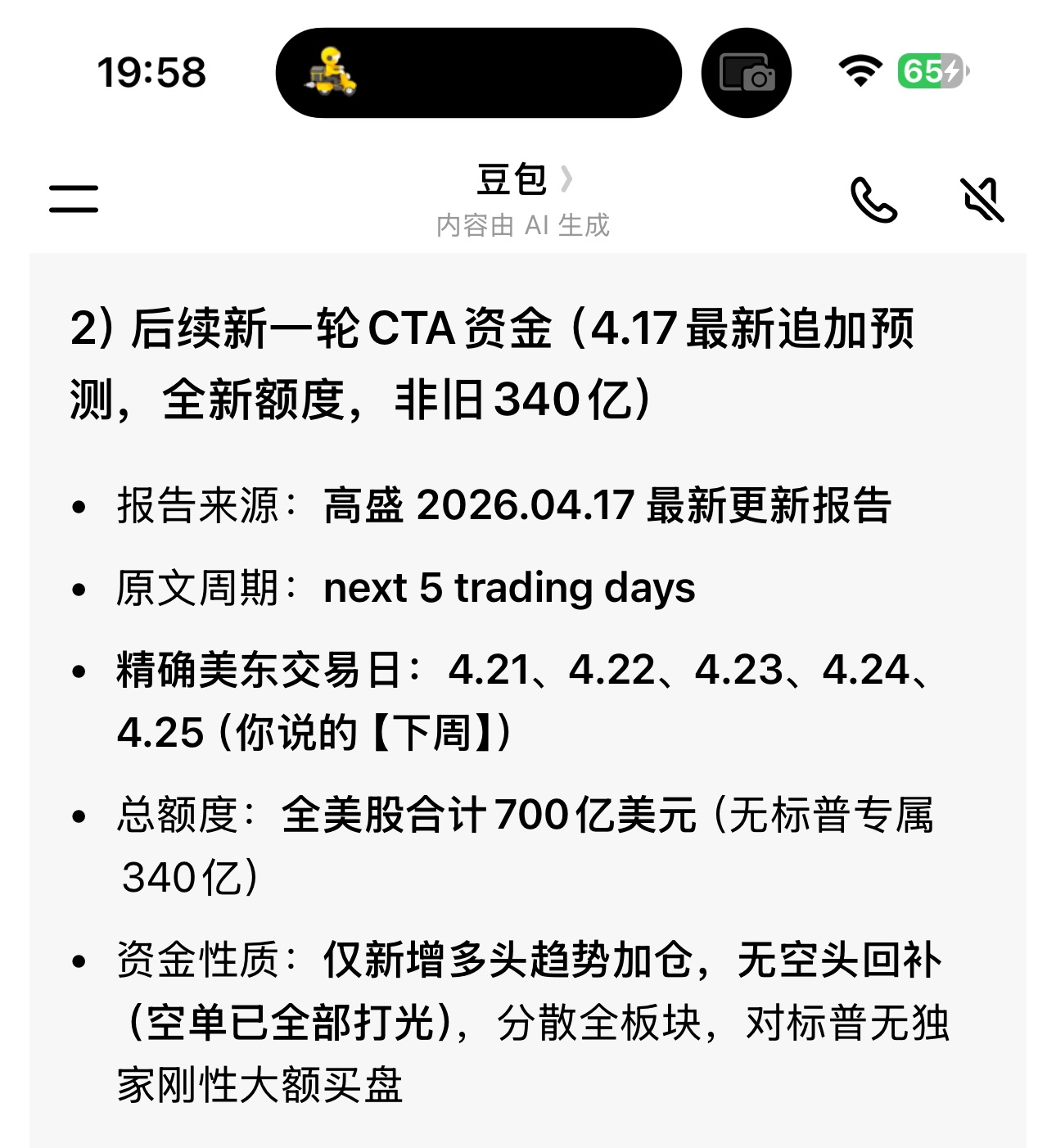Viewport: 1056px width, 1148px height.
Task: Open the hamburger menu drawer
Action: point(74,199)
